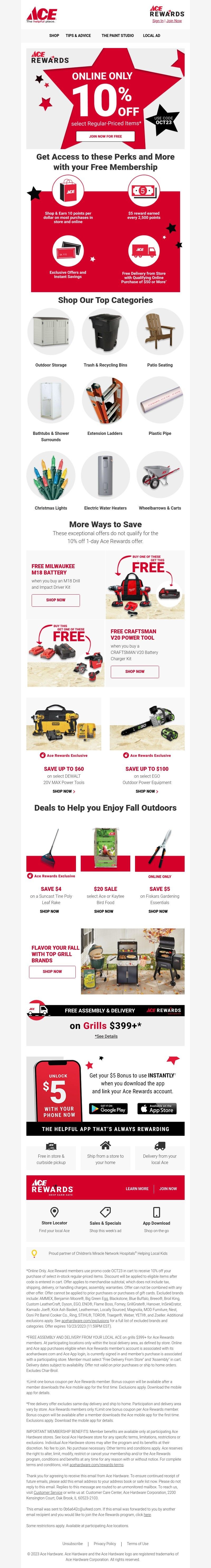Download from the App Store
The height and width of the screenshot is (1568, 211).
(x=156, y=1109)
